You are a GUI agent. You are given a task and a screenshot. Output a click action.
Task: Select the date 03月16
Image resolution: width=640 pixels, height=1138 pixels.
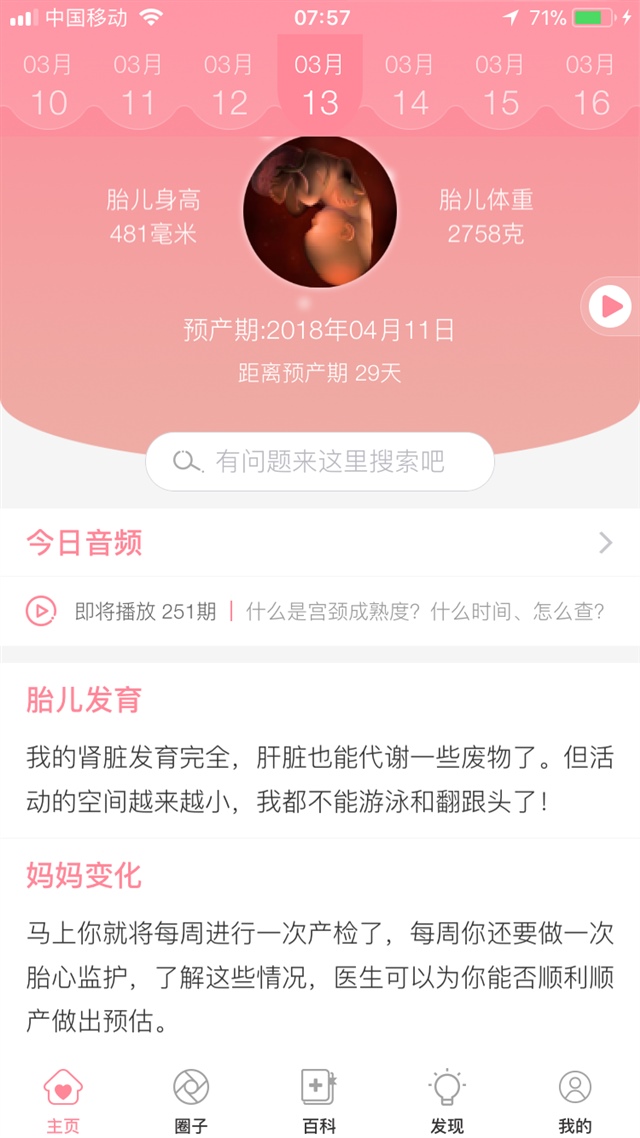click(x=590, y=85)
